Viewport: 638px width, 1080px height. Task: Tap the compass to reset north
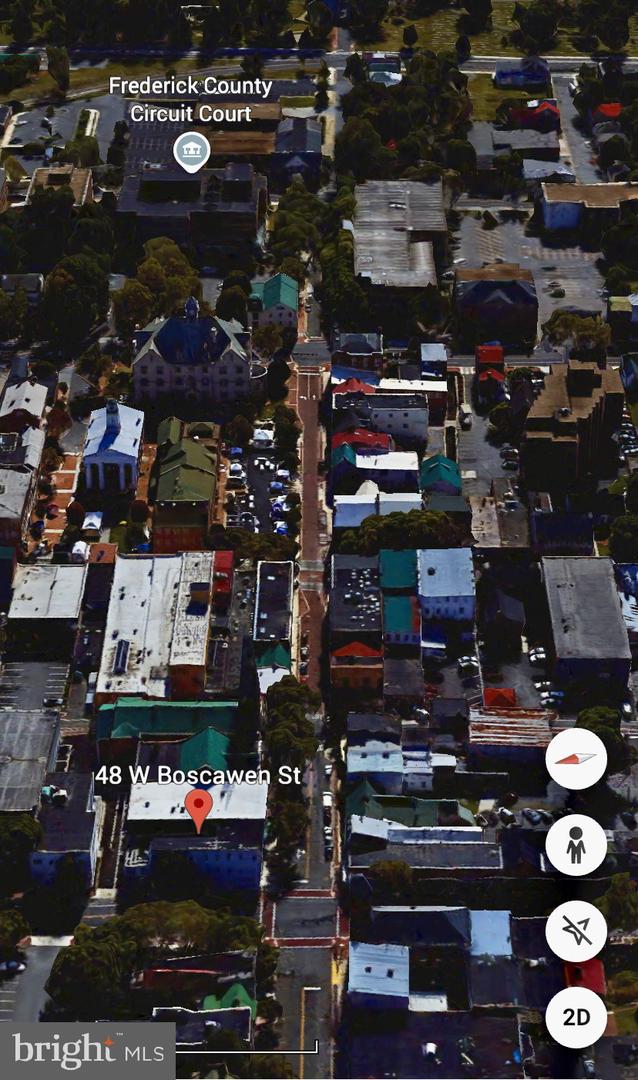[x=576, y=758]
